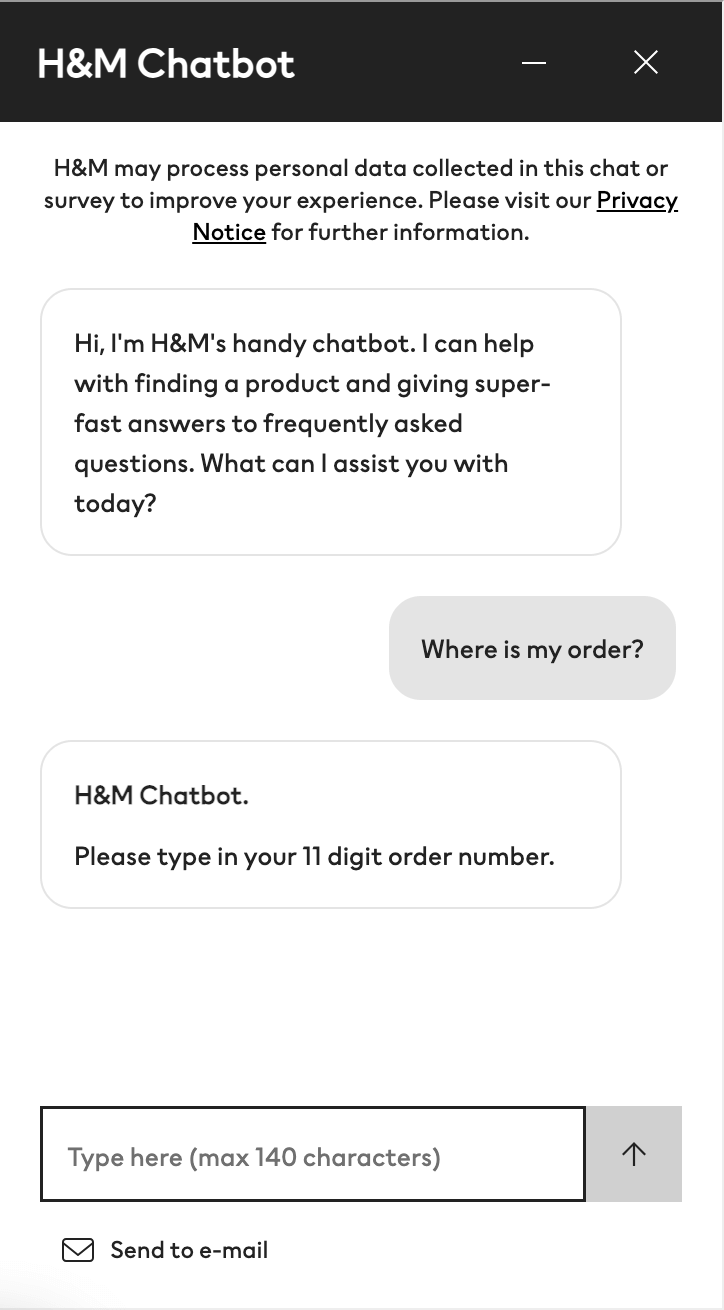Select the envelope icon beside Send to e-mail

click(x=76, y=1249)
